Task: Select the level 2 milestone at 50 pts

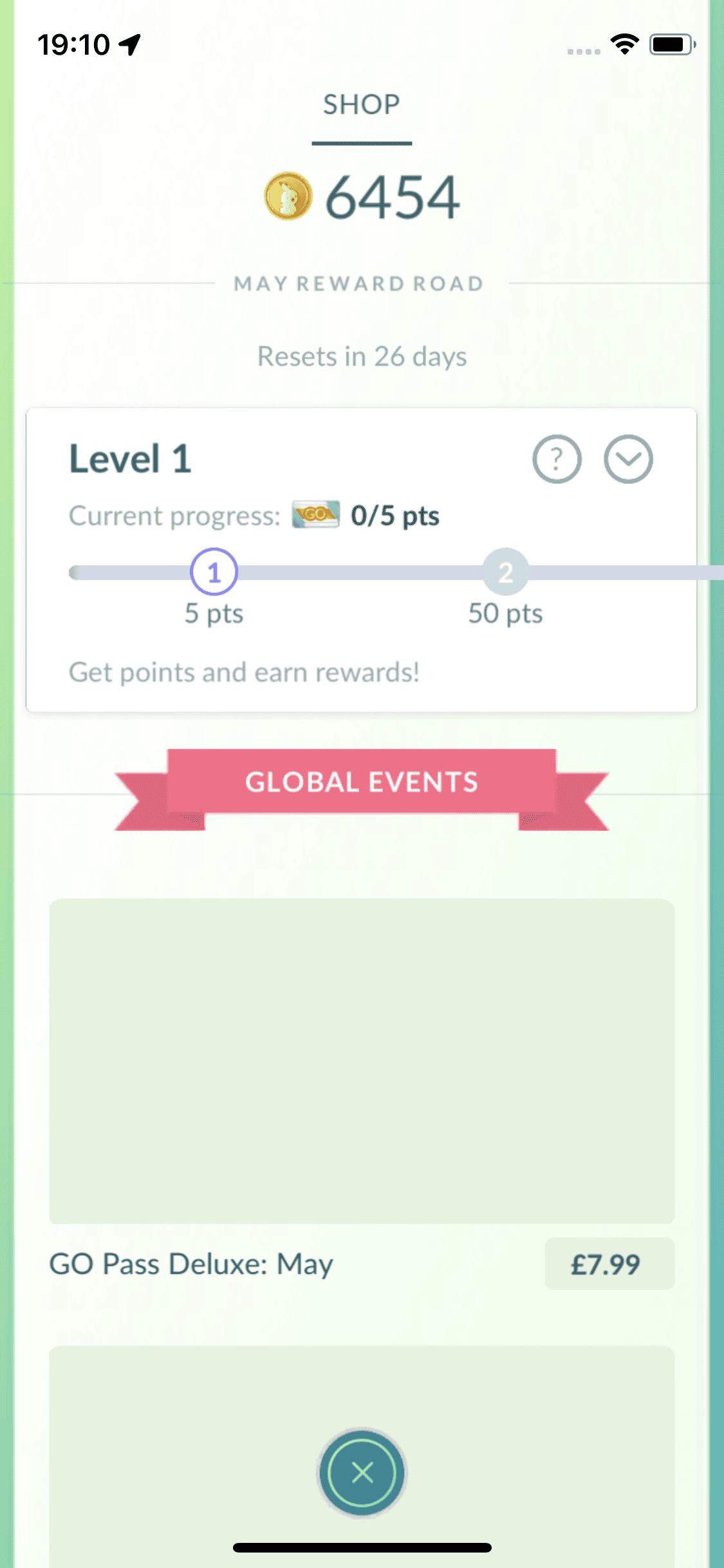Action: pos(506,572)
